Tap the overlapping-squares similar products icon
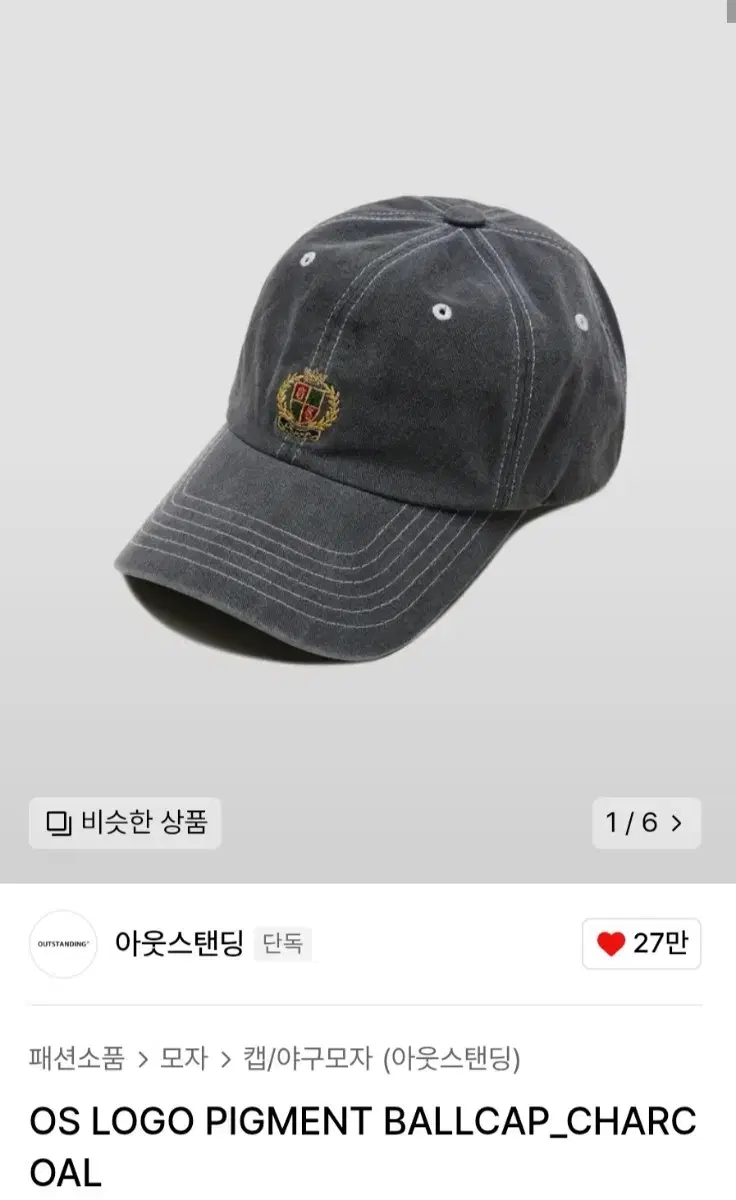 60,823
